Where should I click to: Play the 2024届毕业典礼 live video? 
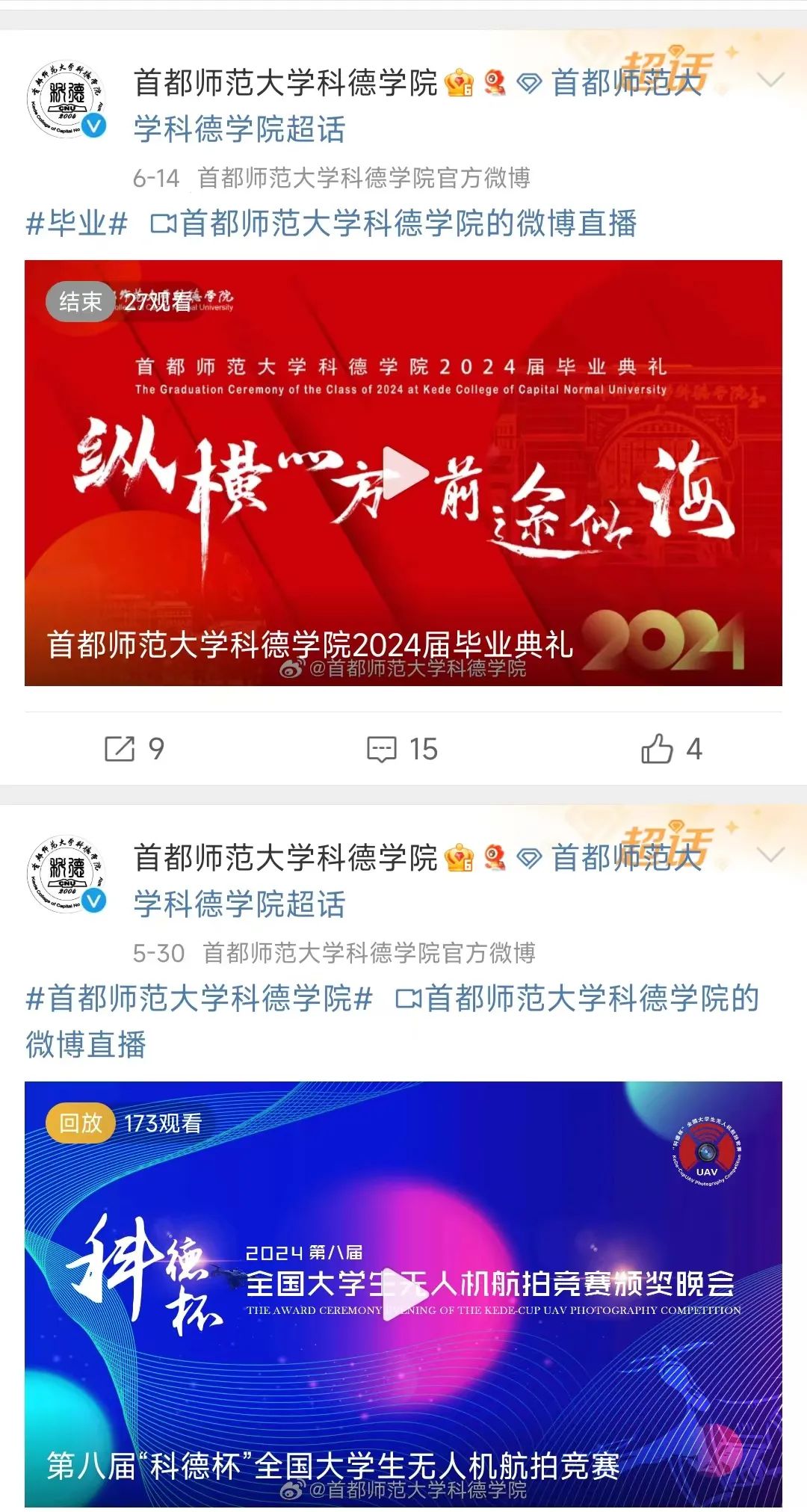pos(403,472)
